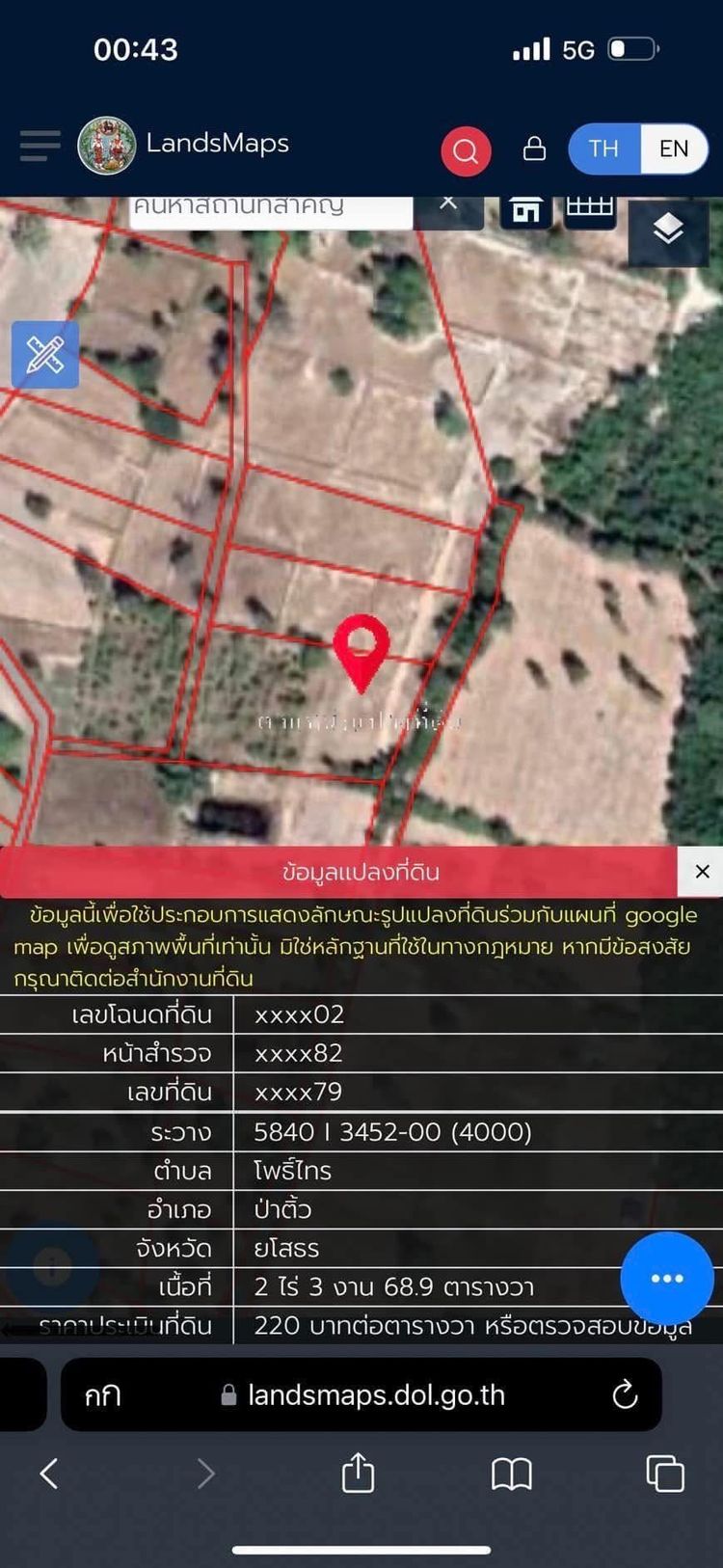Tap the red location pin on map
This screenshot has width=723, height=1568.
pyautogui.click(x=361, y=648)
